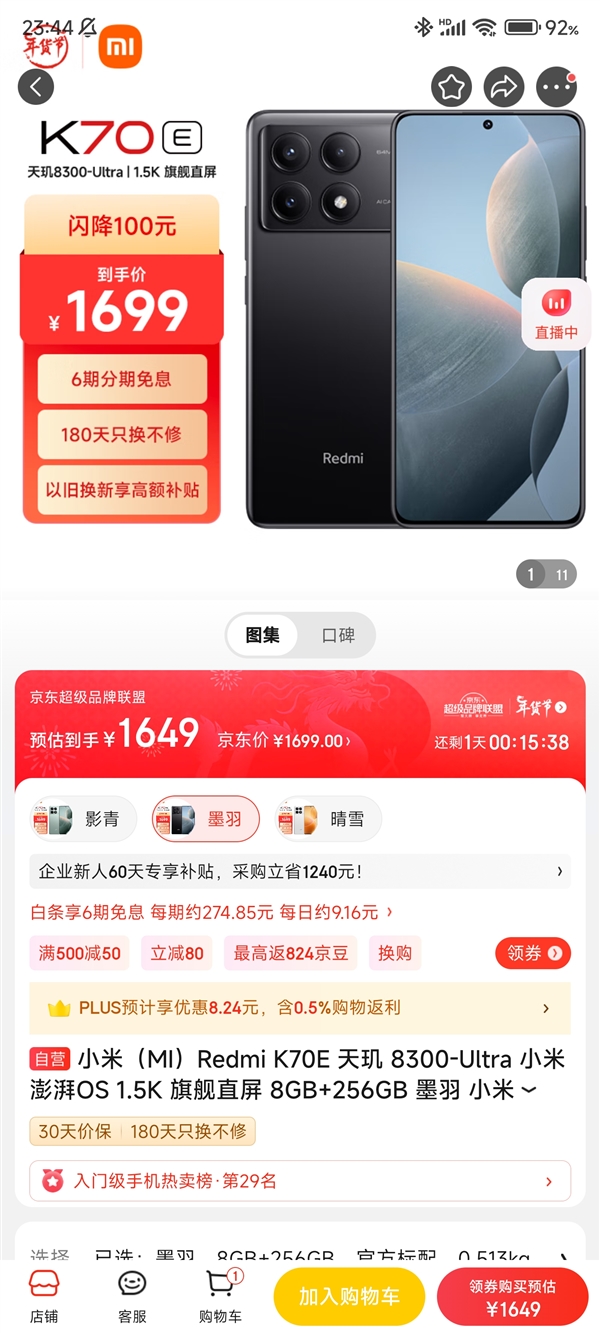Tap 领券购买 buy with coupon button
This screenshot has width=600, height=1333.
[x=513, y=1297]
